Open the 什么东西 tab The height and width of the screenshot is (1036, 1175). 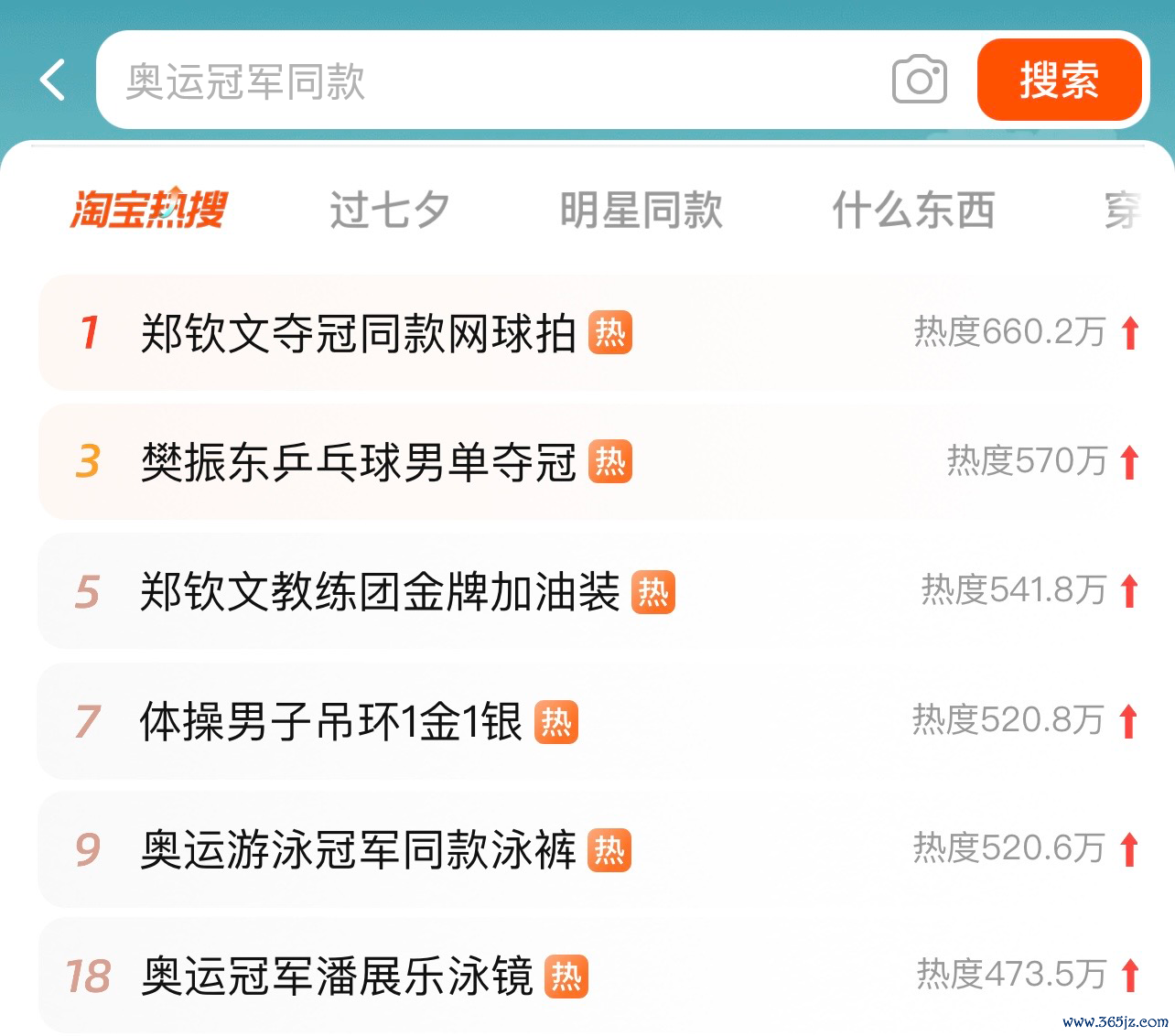point(912,210)
